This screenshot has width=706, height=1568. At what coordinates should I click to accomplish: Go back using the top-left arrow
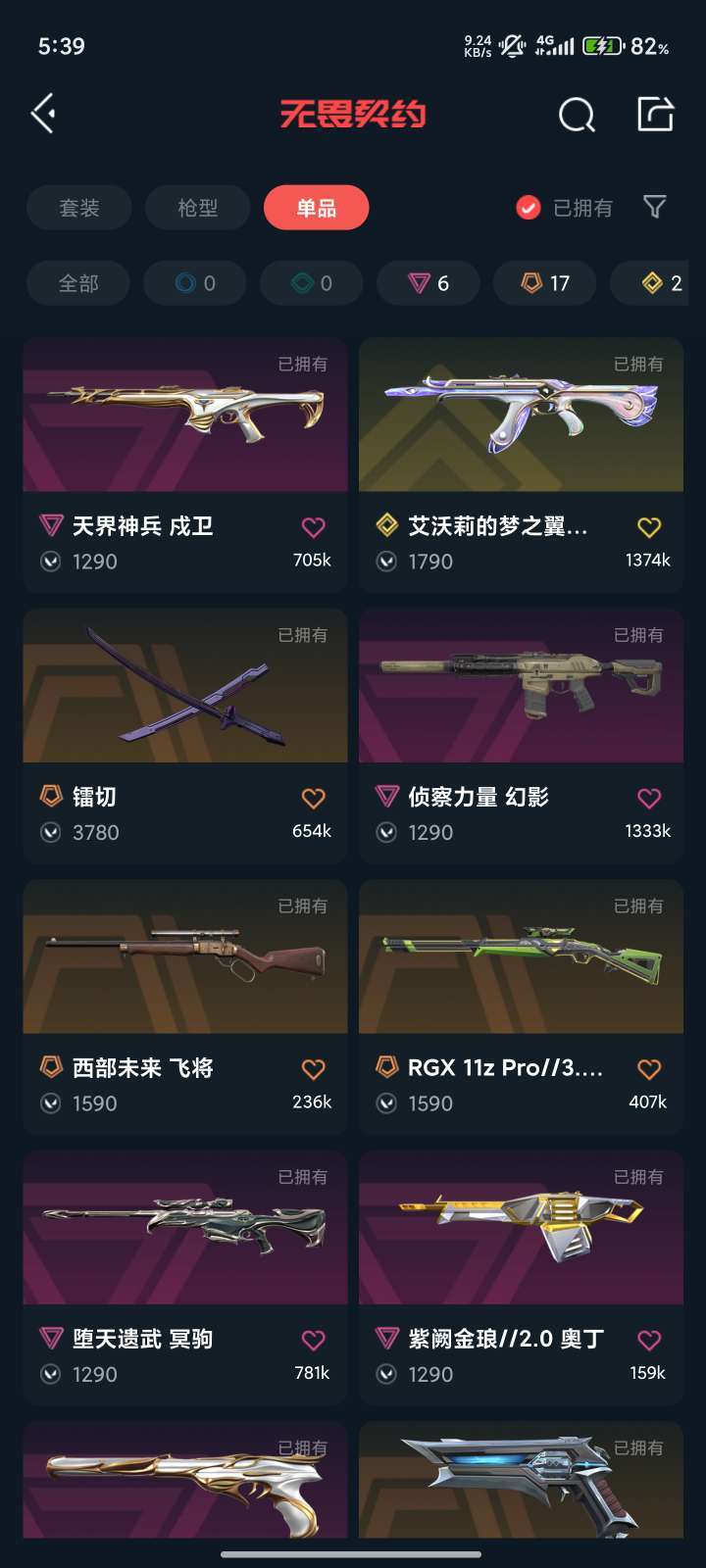(x=43, y=115)
